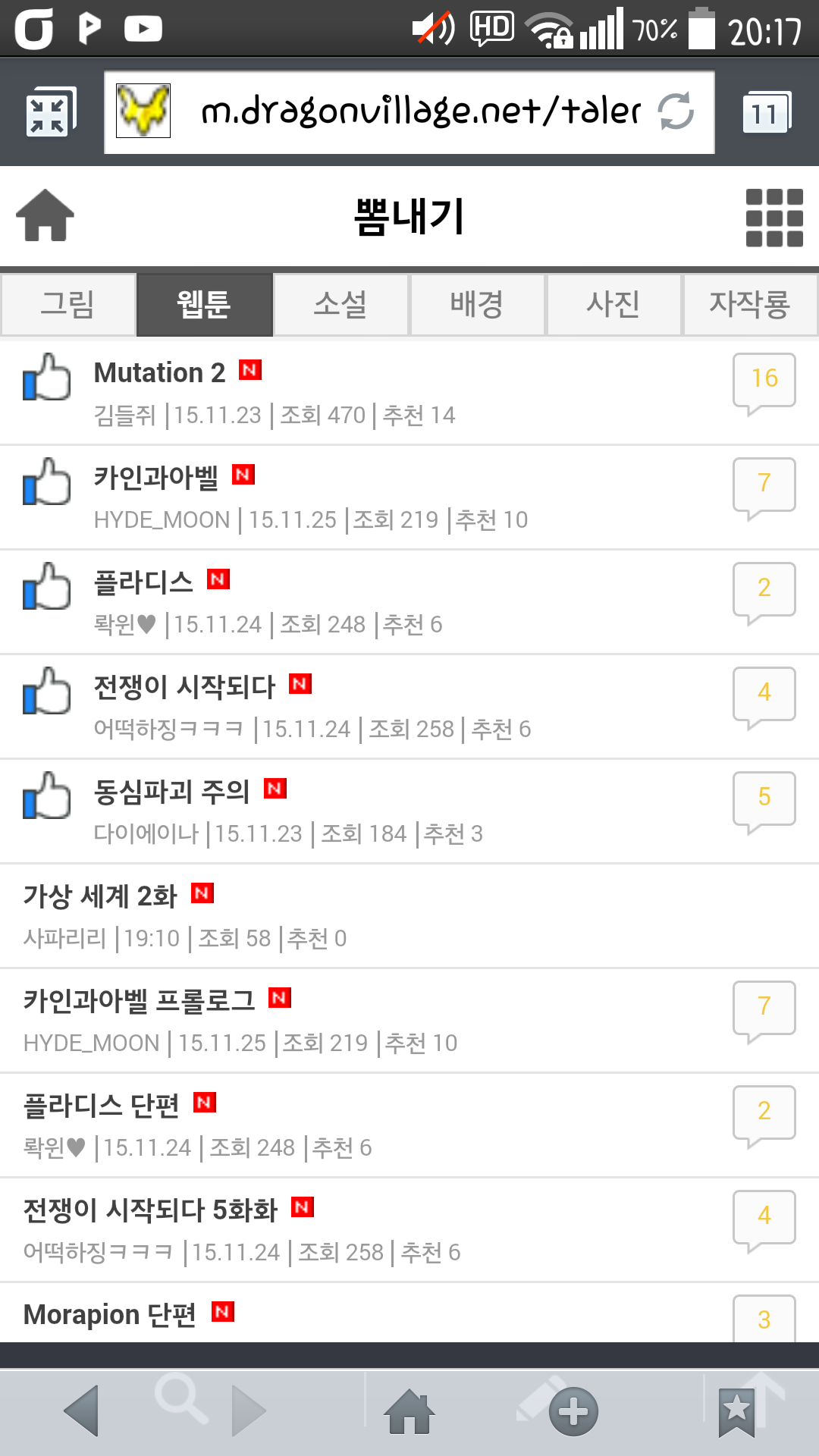Image resolution: width=819 pixels, height=1456 pixels.
Task: Open the 사진 tab
Action: (613, 305)
